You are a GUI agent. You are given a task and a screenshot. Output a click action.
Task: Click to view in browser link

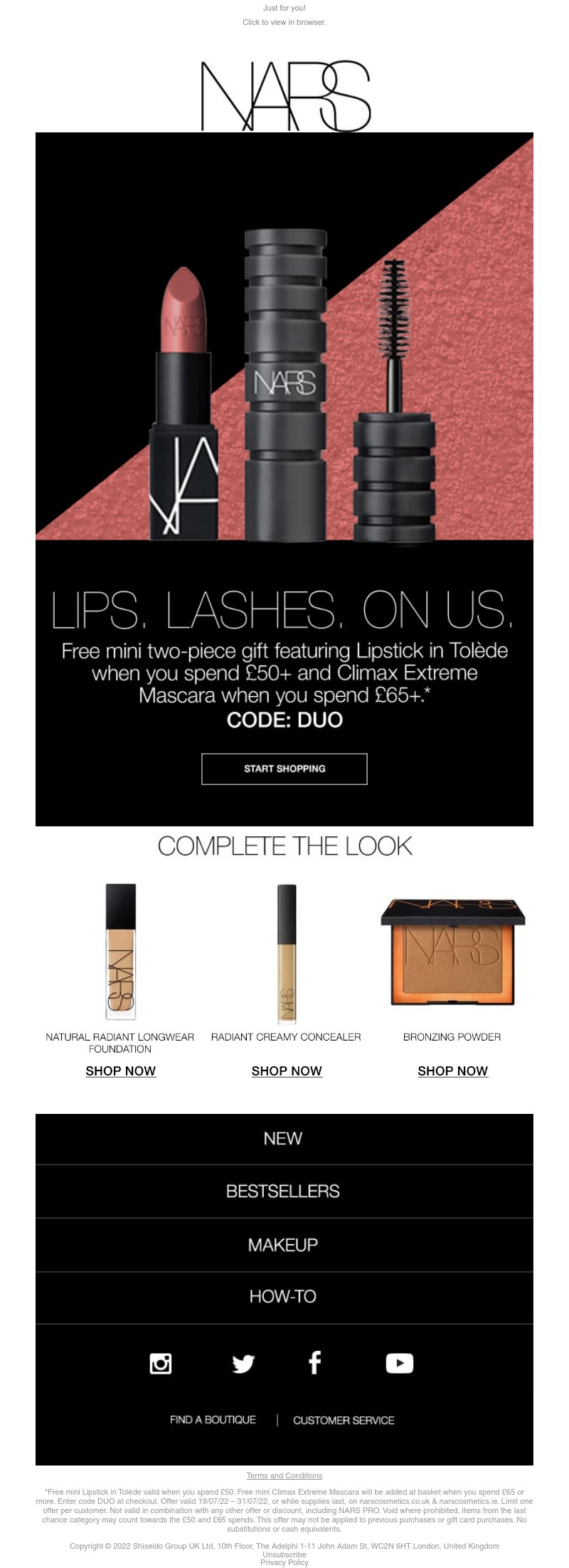coord(284,22)
